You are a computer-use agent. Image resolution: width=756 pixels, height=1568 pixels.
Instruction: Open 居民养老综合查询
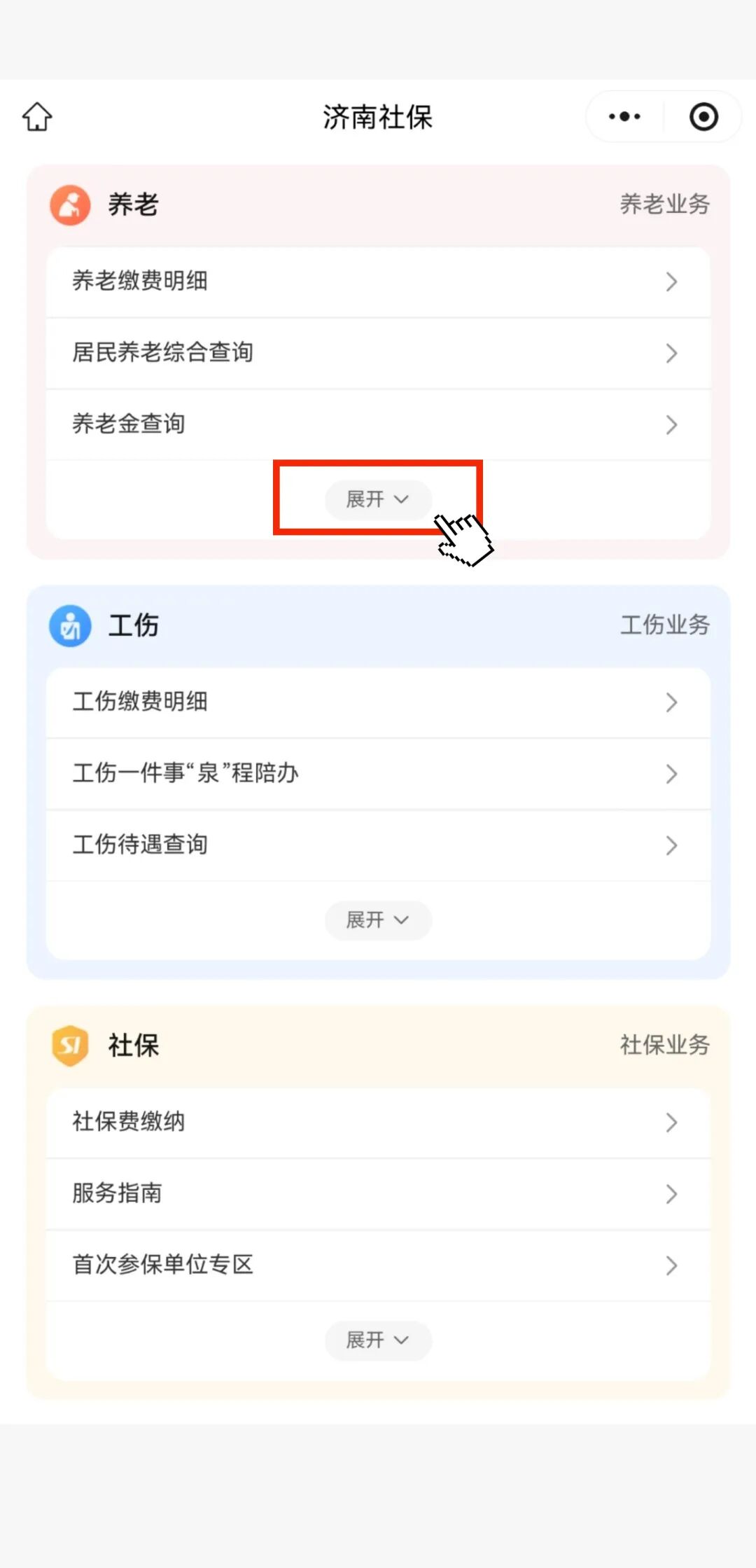pos(378,353)
